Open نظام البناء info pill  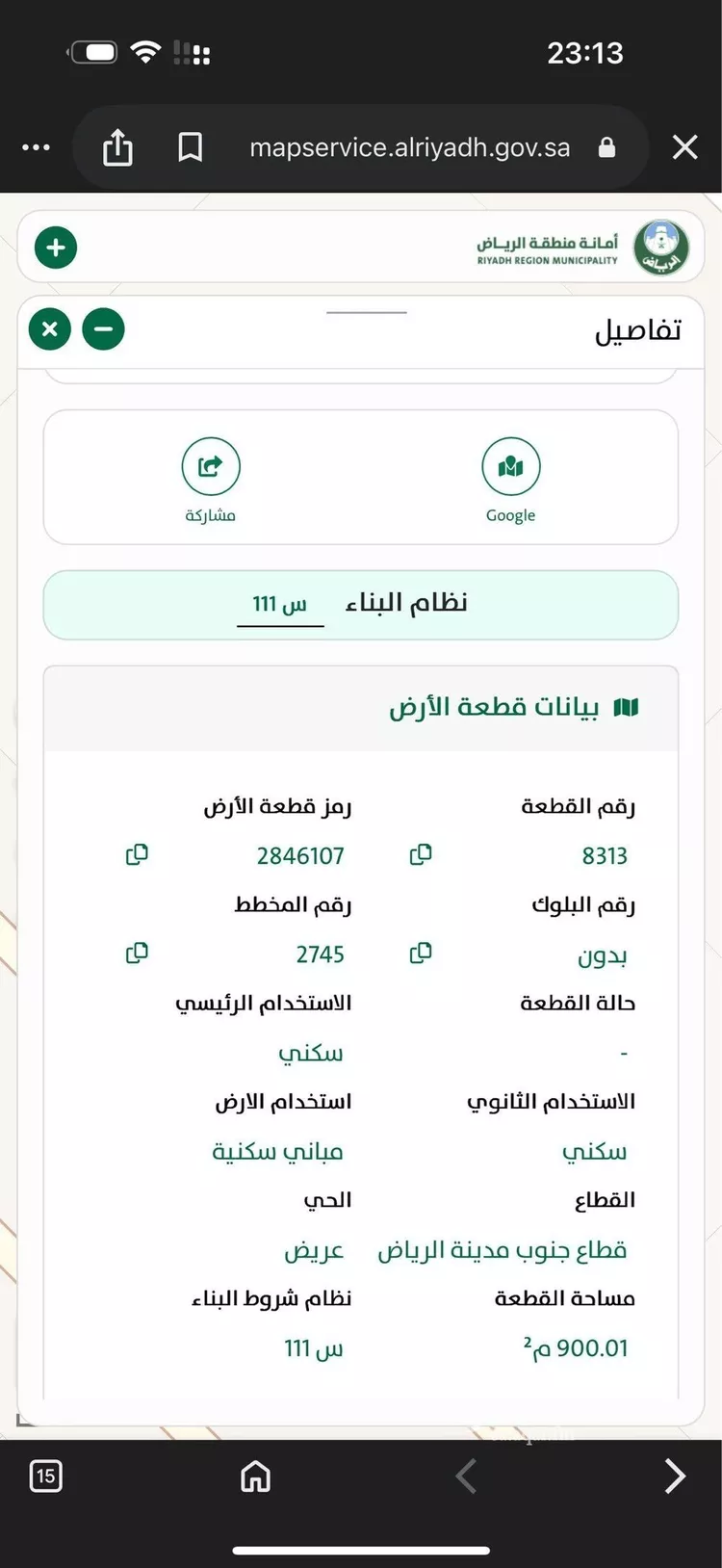[404, 604]
